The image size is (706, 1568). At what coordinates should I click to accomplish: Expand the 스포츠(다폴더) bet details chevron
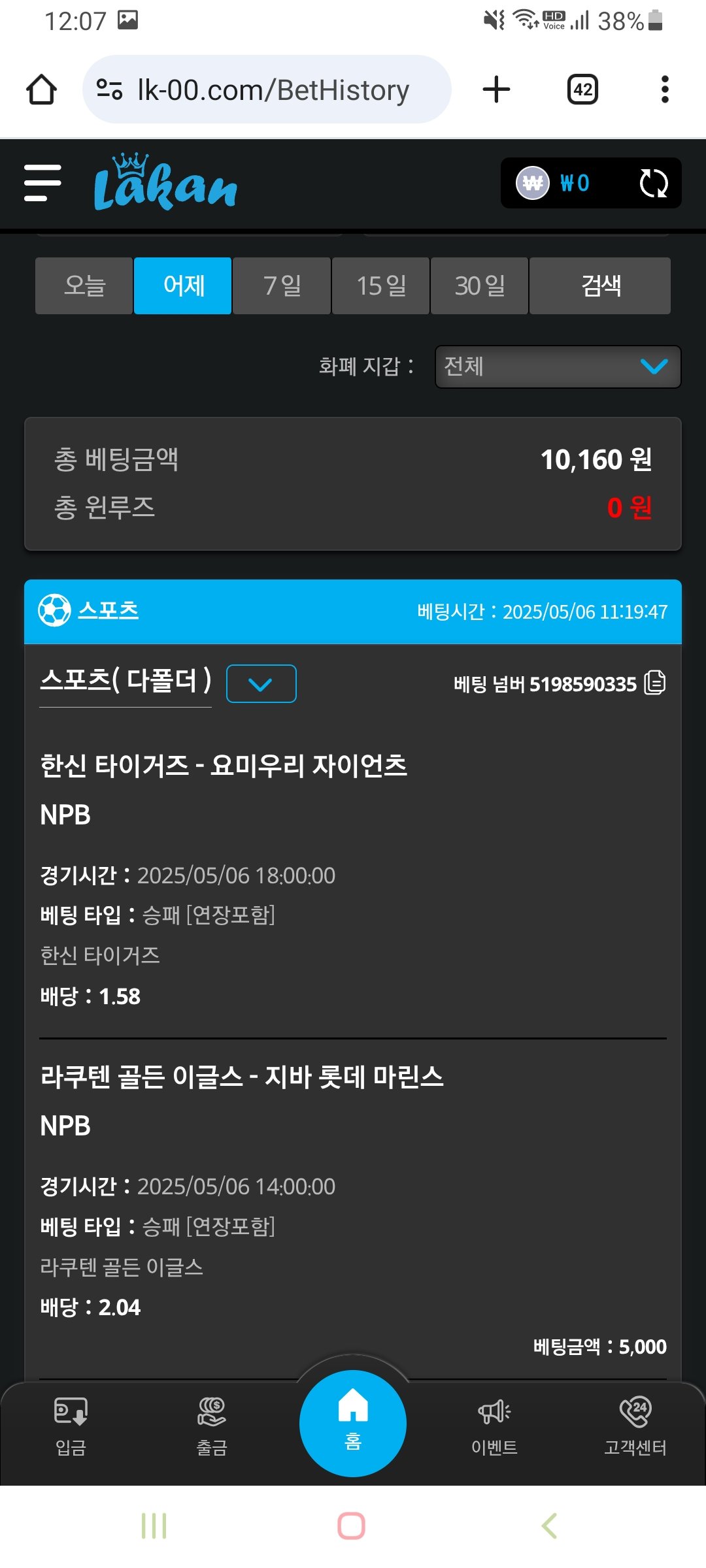261,684
